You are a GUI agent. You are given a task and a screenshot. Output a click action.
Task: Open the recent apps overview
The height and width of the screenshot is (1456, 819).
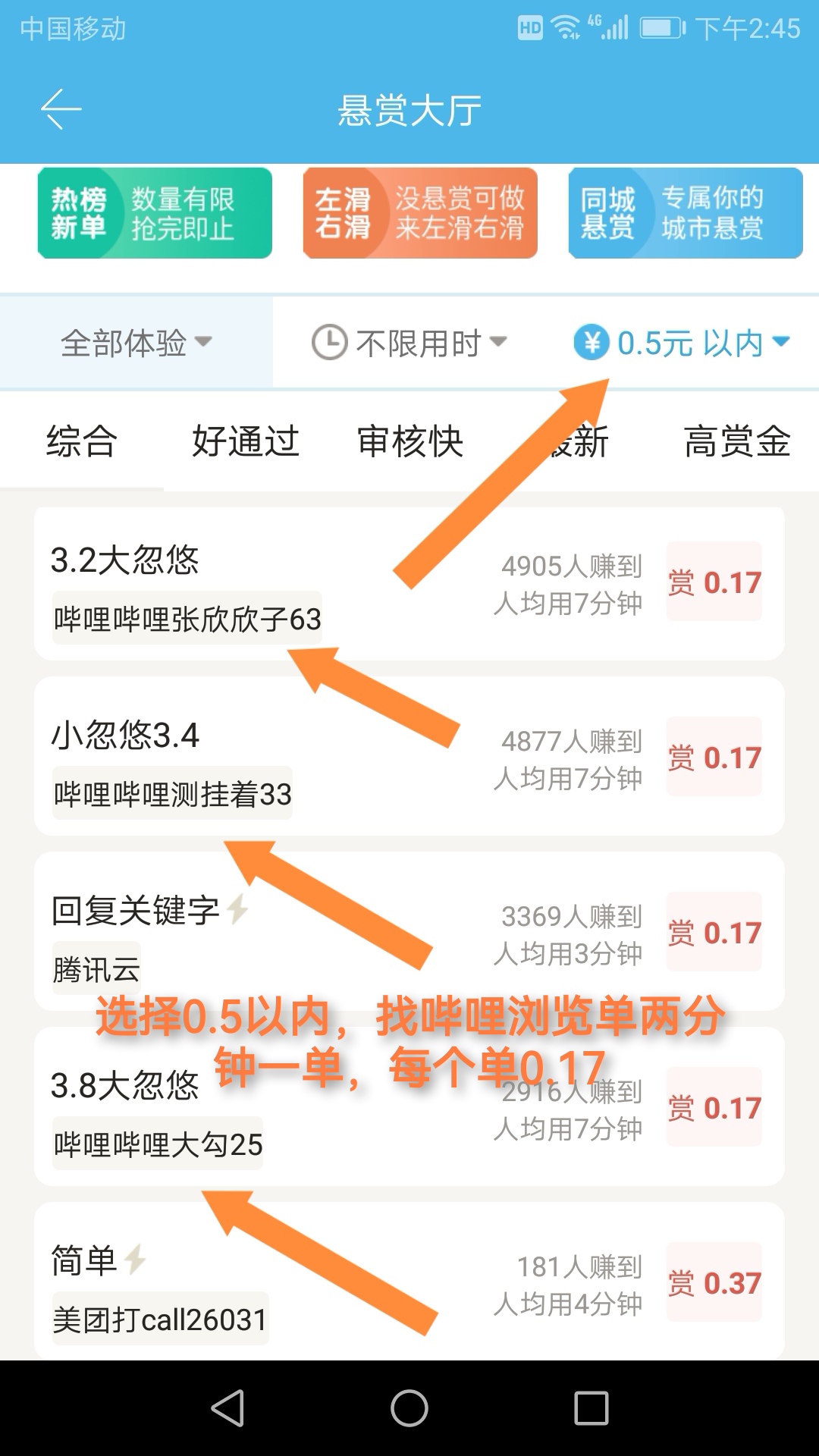point(591,1408)
